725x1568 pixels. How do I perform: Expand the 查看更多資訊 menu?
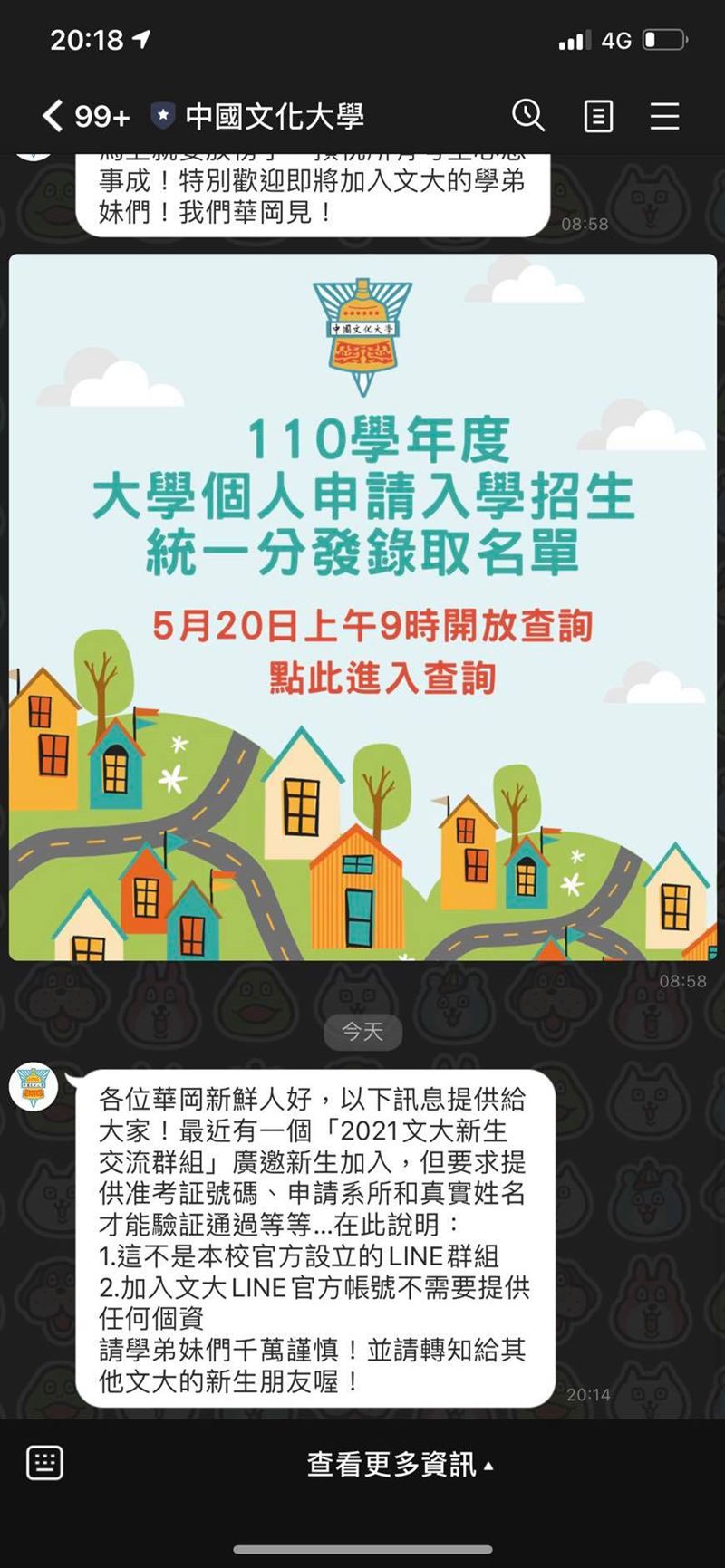(x=400, y=1464)
